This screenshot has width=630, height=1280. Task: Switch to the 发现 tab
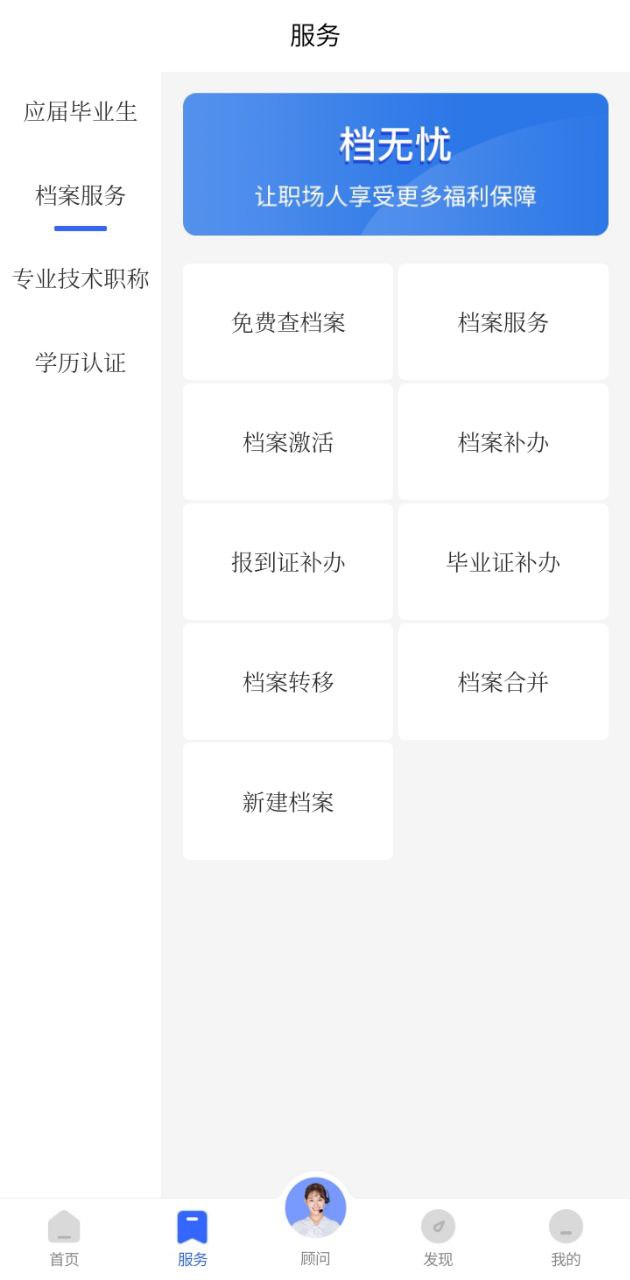click(438, 1238)
